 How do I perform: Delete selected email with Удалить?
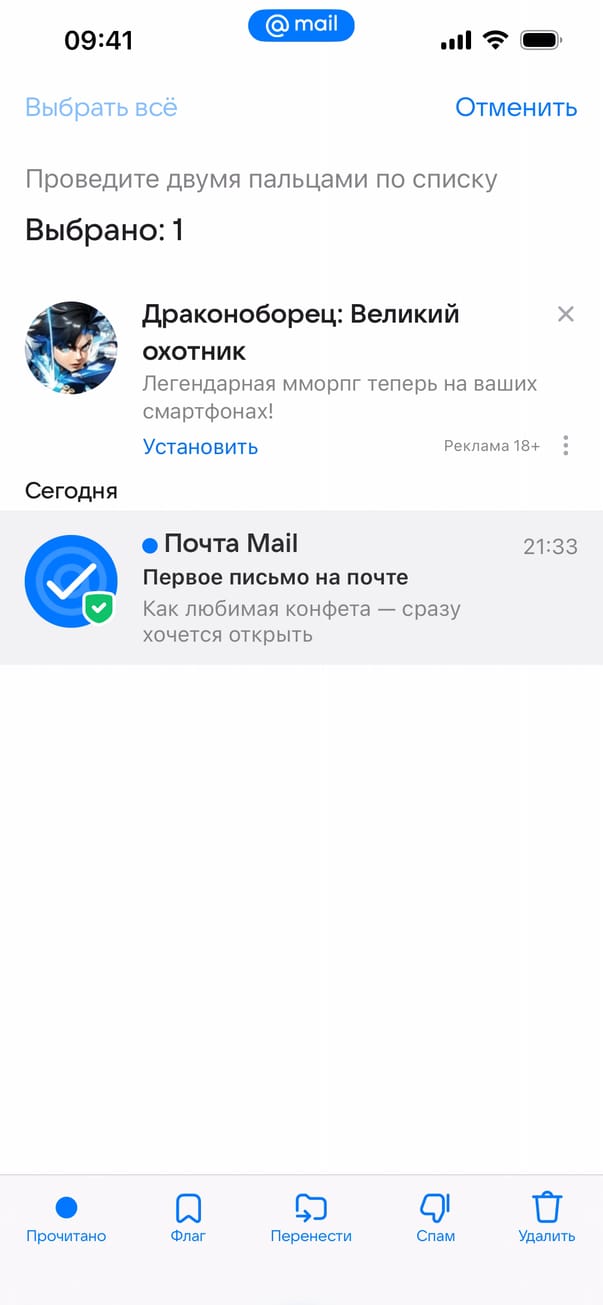(547, 1218)
